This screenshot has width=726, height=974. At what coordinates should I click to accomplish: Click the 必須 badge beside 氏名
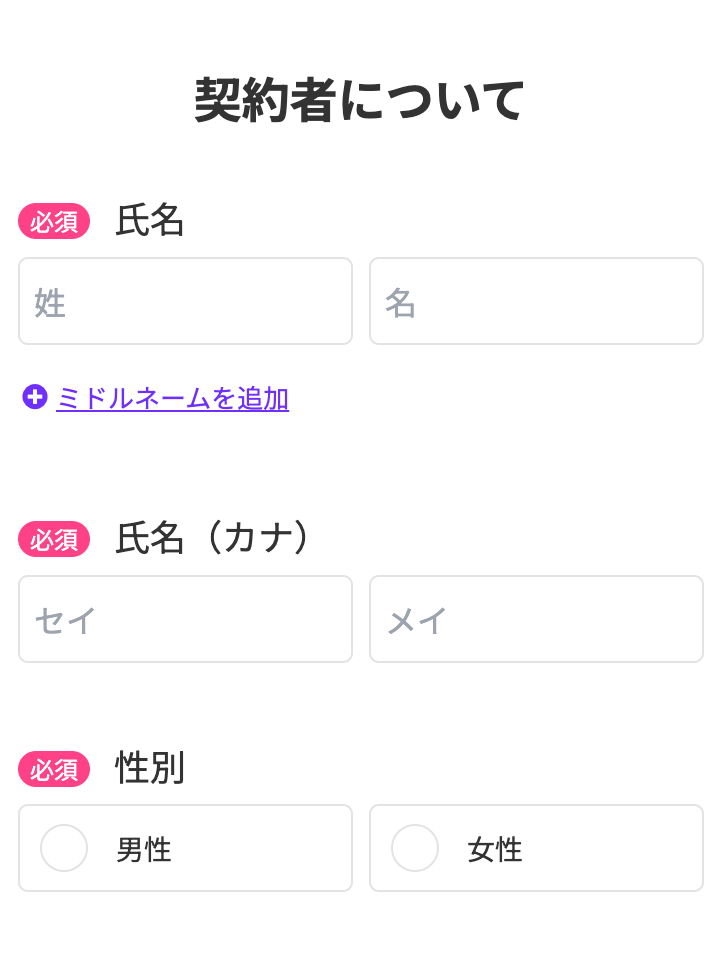(x=53, y=221)
